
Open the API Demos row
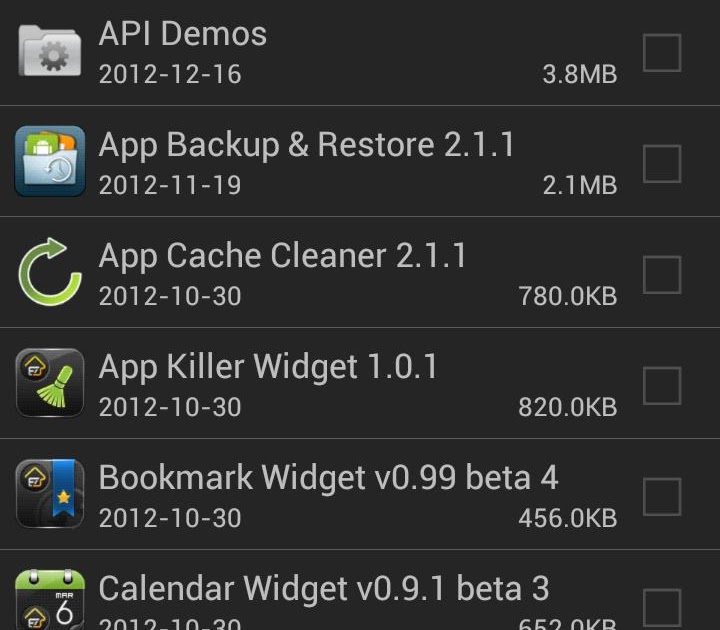[x=300, y=52]
